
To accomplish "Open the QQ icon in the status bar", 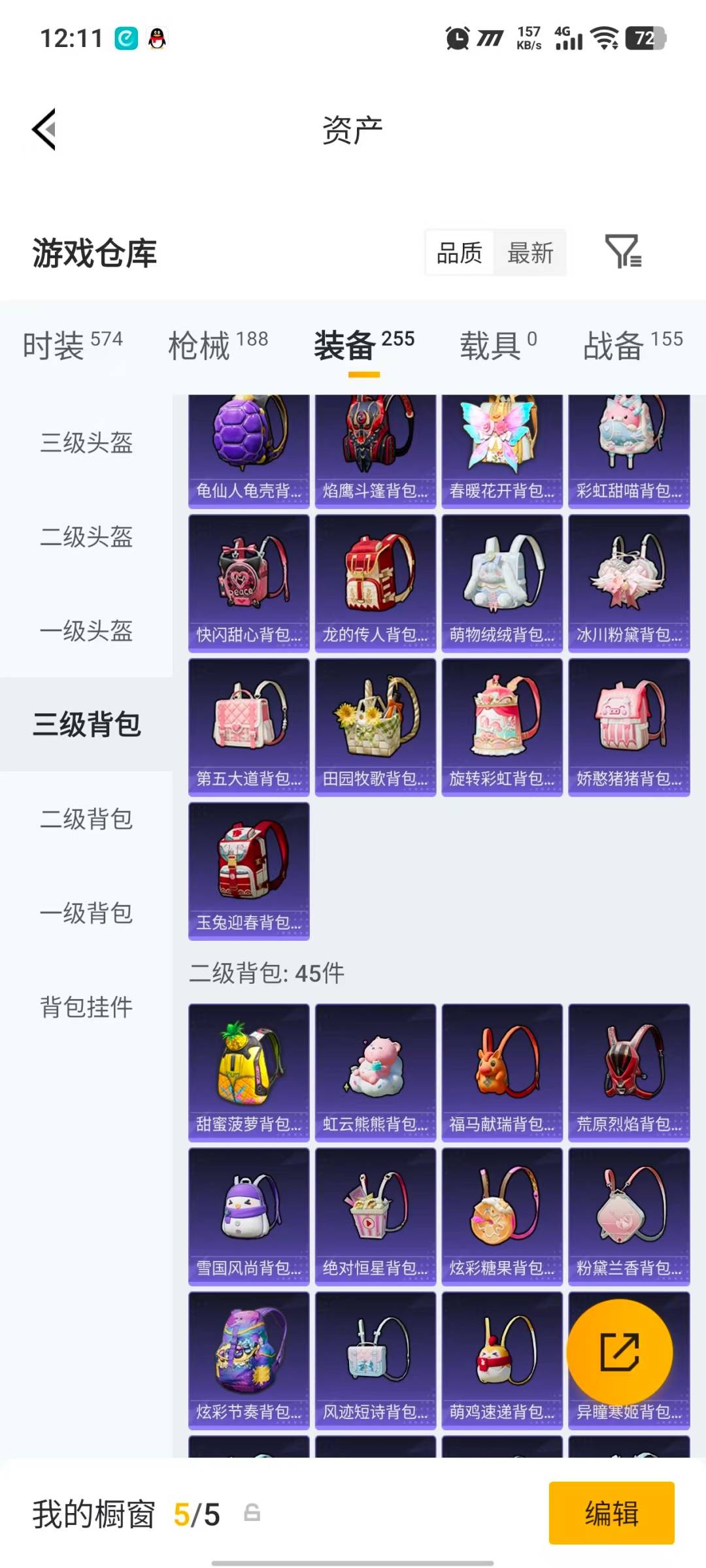I will [157, 39].
